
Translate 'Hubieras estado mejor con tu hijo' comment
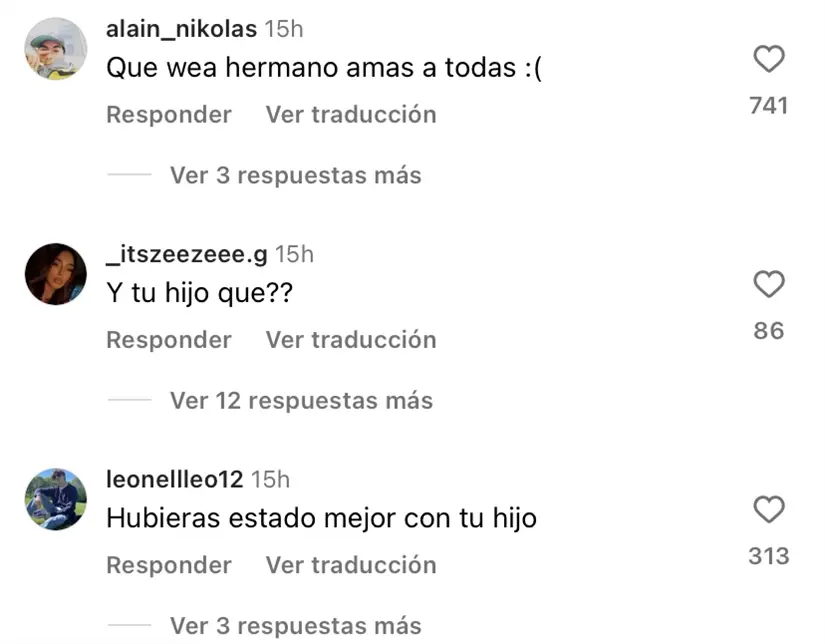coord(351,565)
